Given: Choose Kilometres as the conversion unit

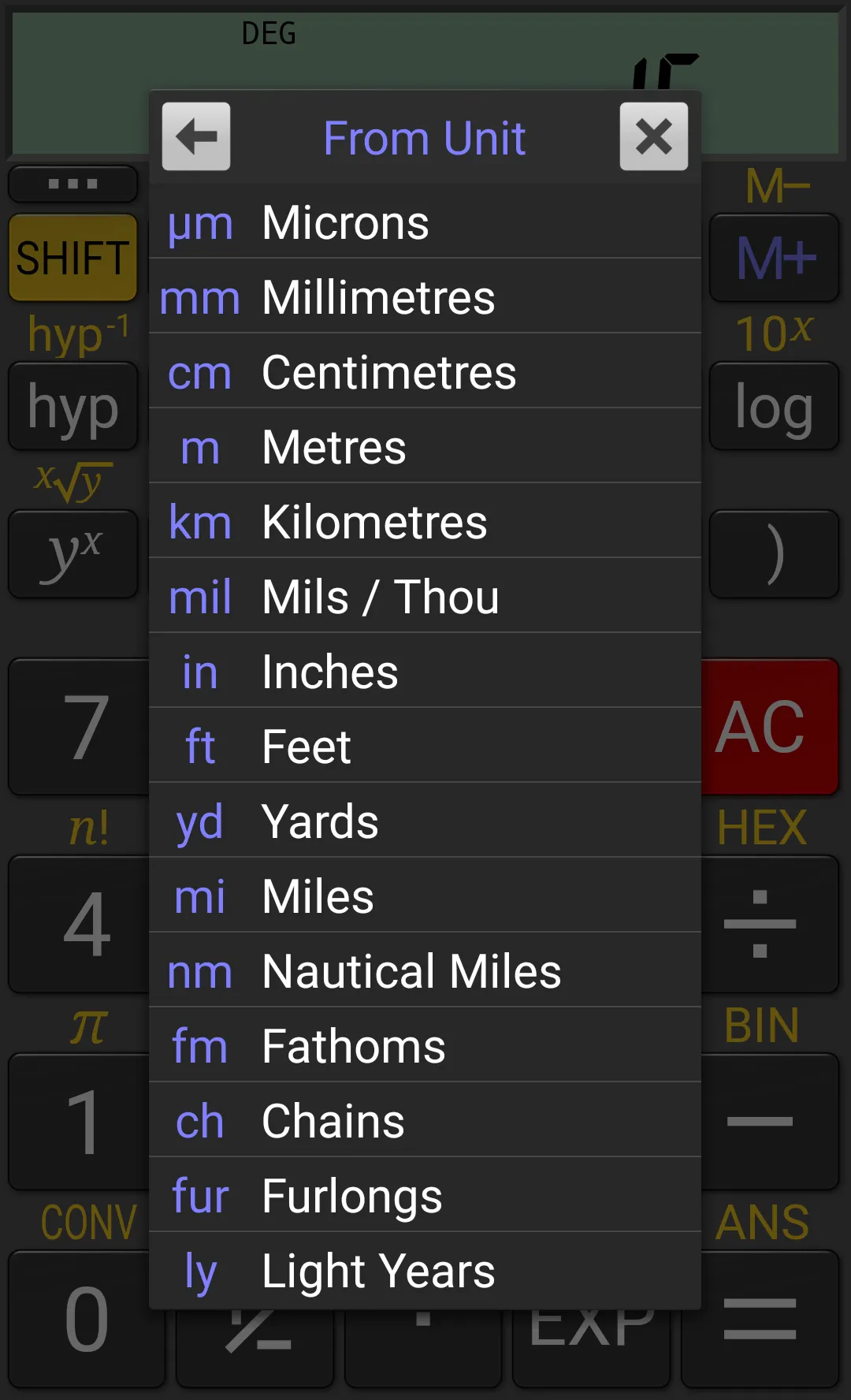Looking at the screenshot, I should coord(425,521).
